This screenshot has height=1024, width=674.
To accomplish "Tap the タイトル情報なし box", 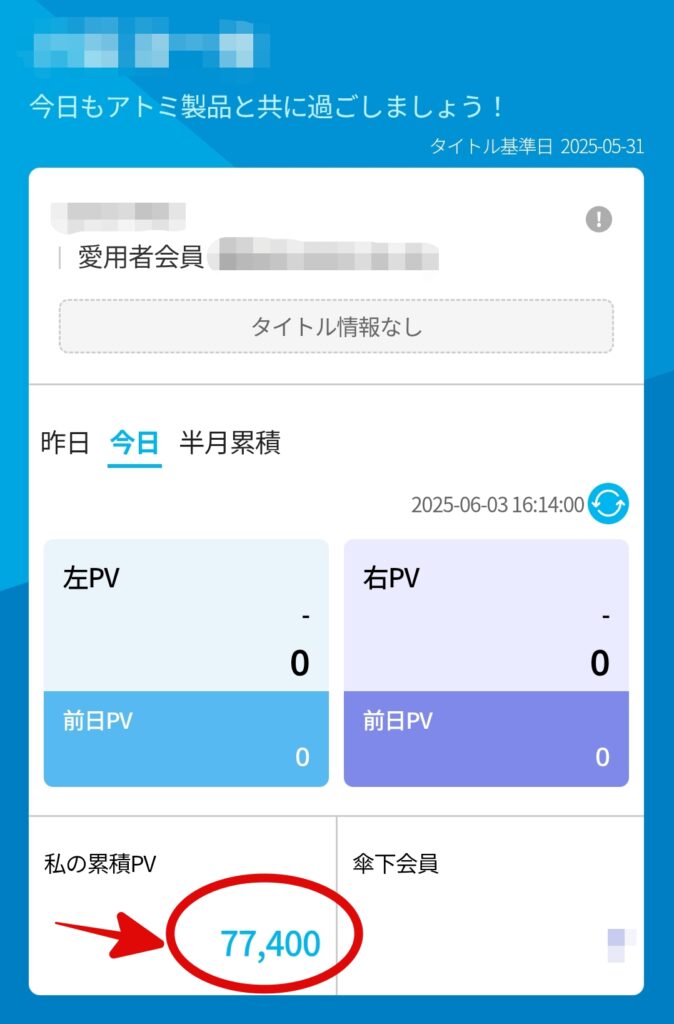I will point(336,326).
